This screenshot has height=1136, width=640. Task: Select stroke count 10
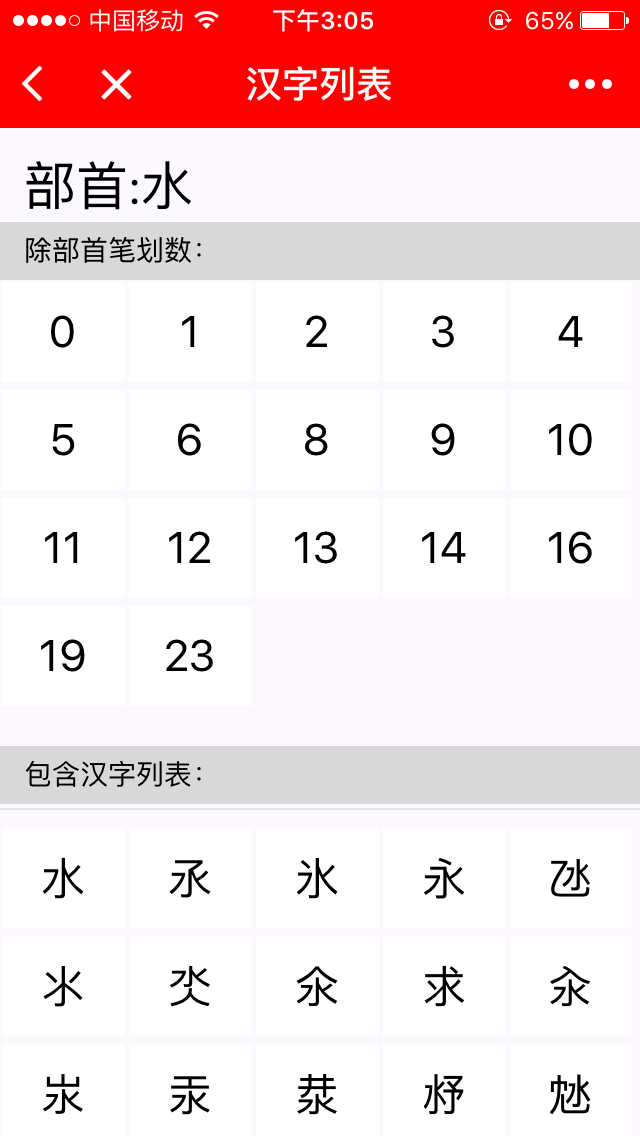[x=570, y=440]
